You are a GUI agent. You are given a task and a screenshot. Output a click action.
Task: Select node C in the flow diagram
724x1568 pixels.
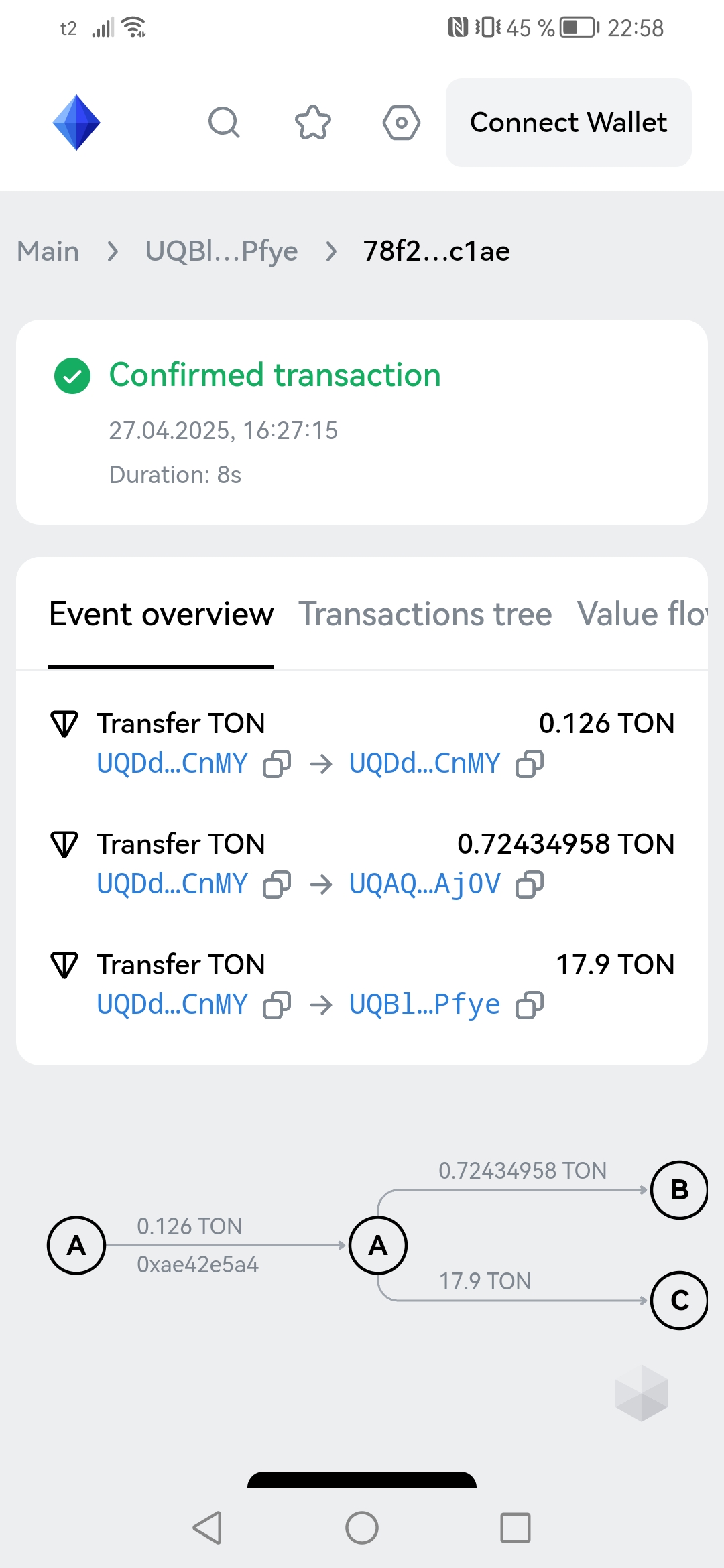[680, 1301]
